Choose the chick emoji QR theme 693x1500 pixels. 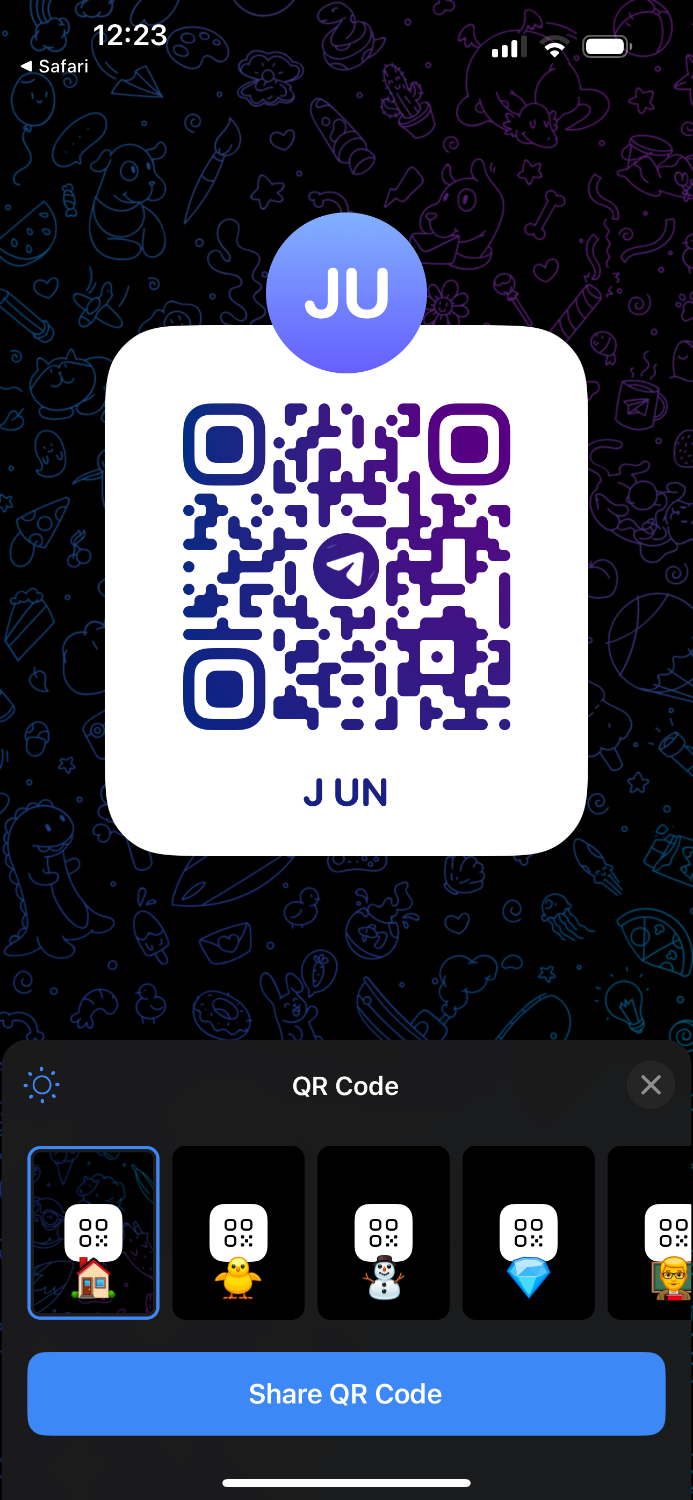click(238, 1233)
